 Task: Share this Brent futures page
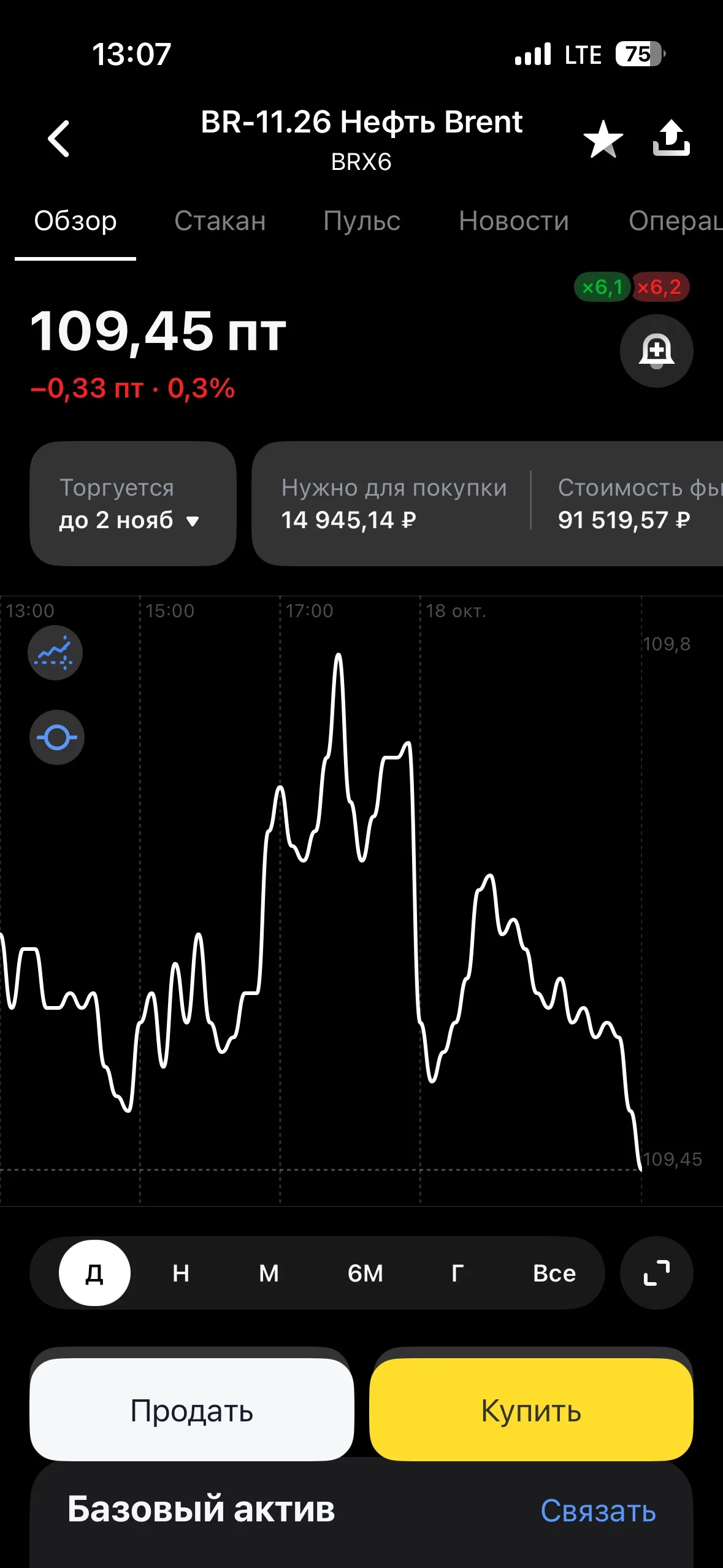(671, 138)
